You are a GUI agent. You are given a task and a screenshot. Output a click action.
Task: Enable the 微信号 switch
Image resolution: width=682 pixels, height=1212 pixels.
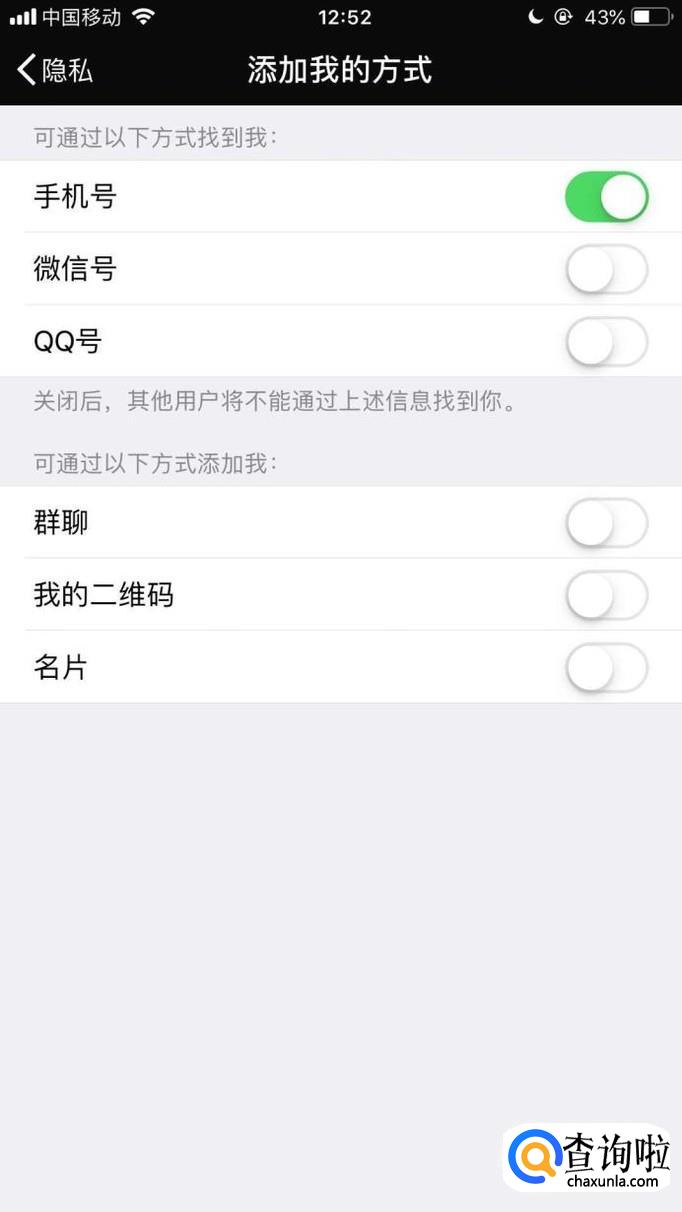click(606, 269)
